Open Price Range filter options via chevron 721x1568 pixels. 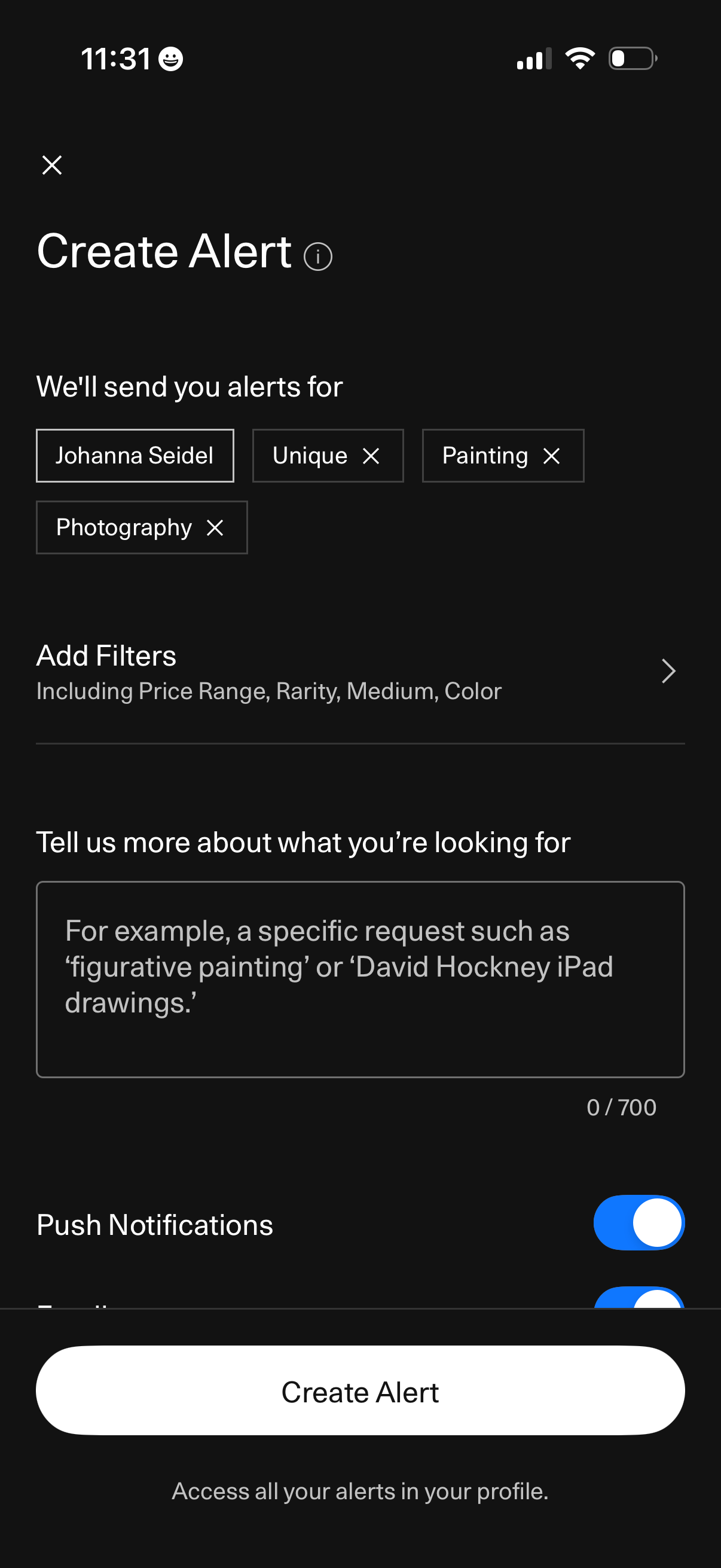click(668, 672)
